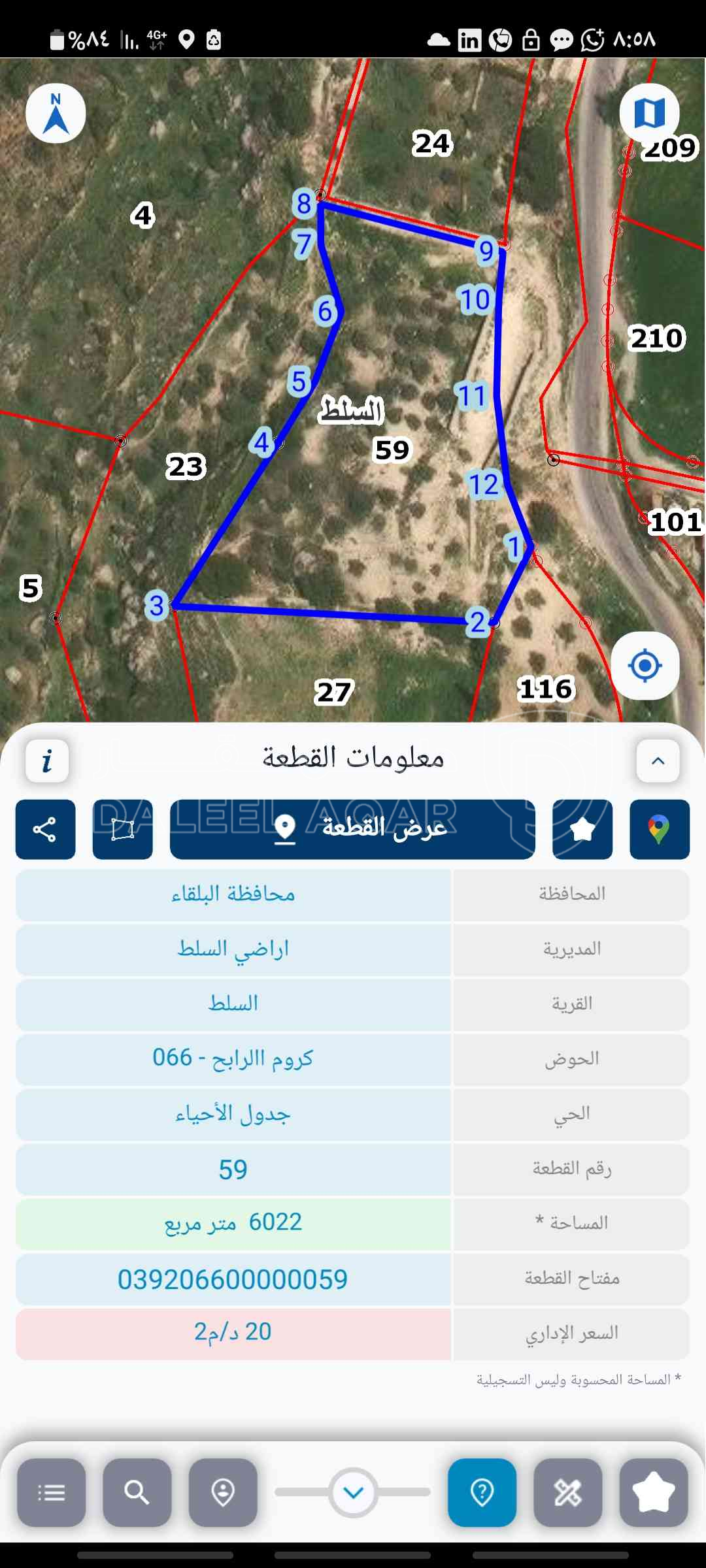Open the list menu in bottom bar
706x1568 pixels.
coord(52,1492)
